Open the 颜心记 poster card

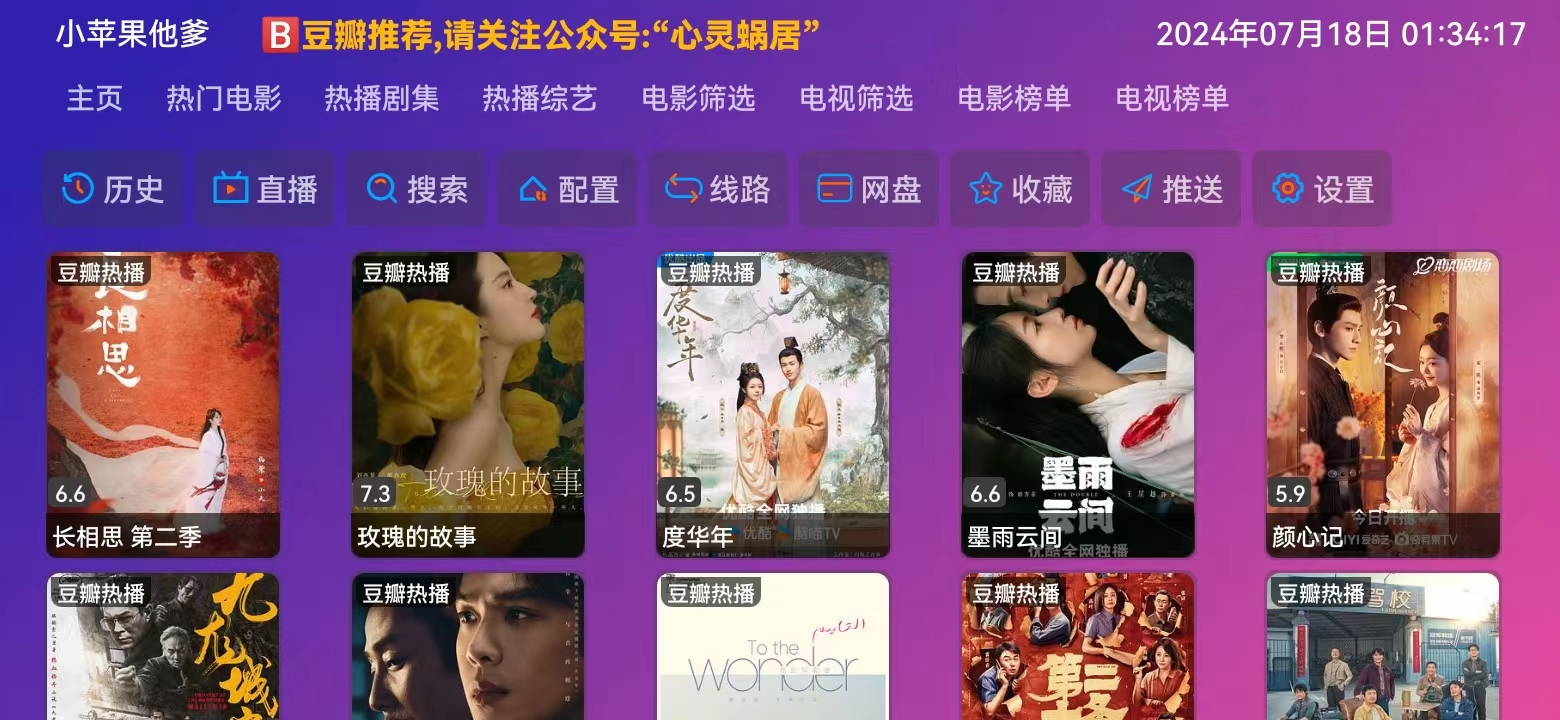pos(1383,404)
